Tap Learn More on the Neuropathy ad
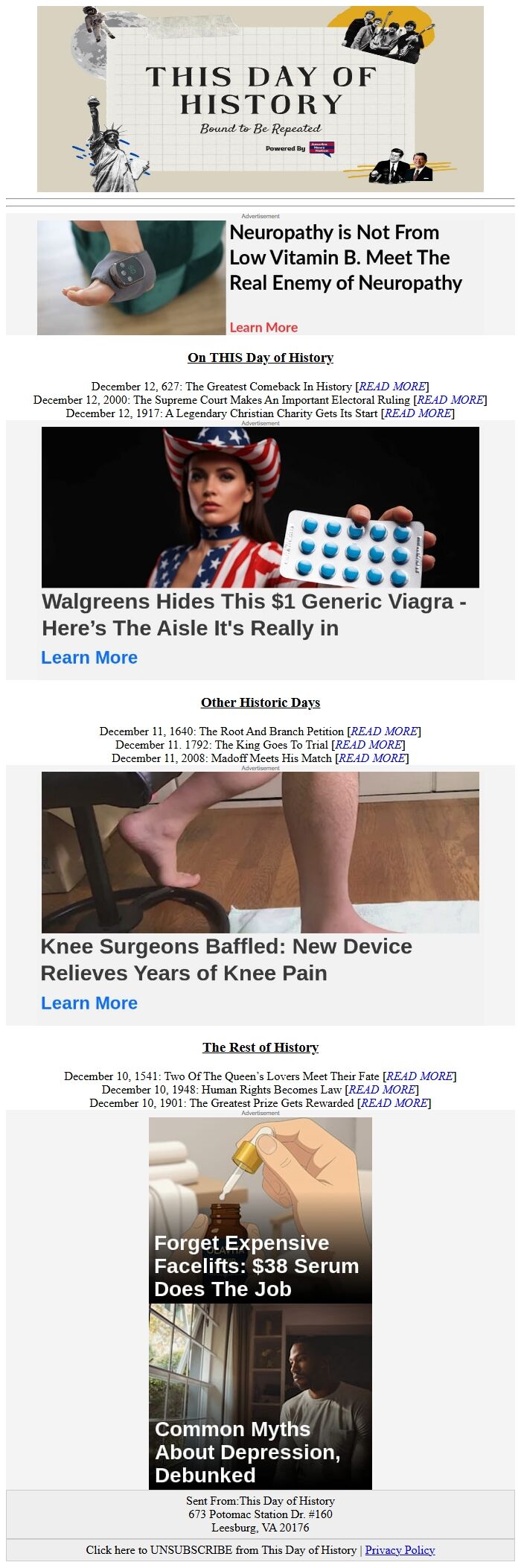 (263, 327)
